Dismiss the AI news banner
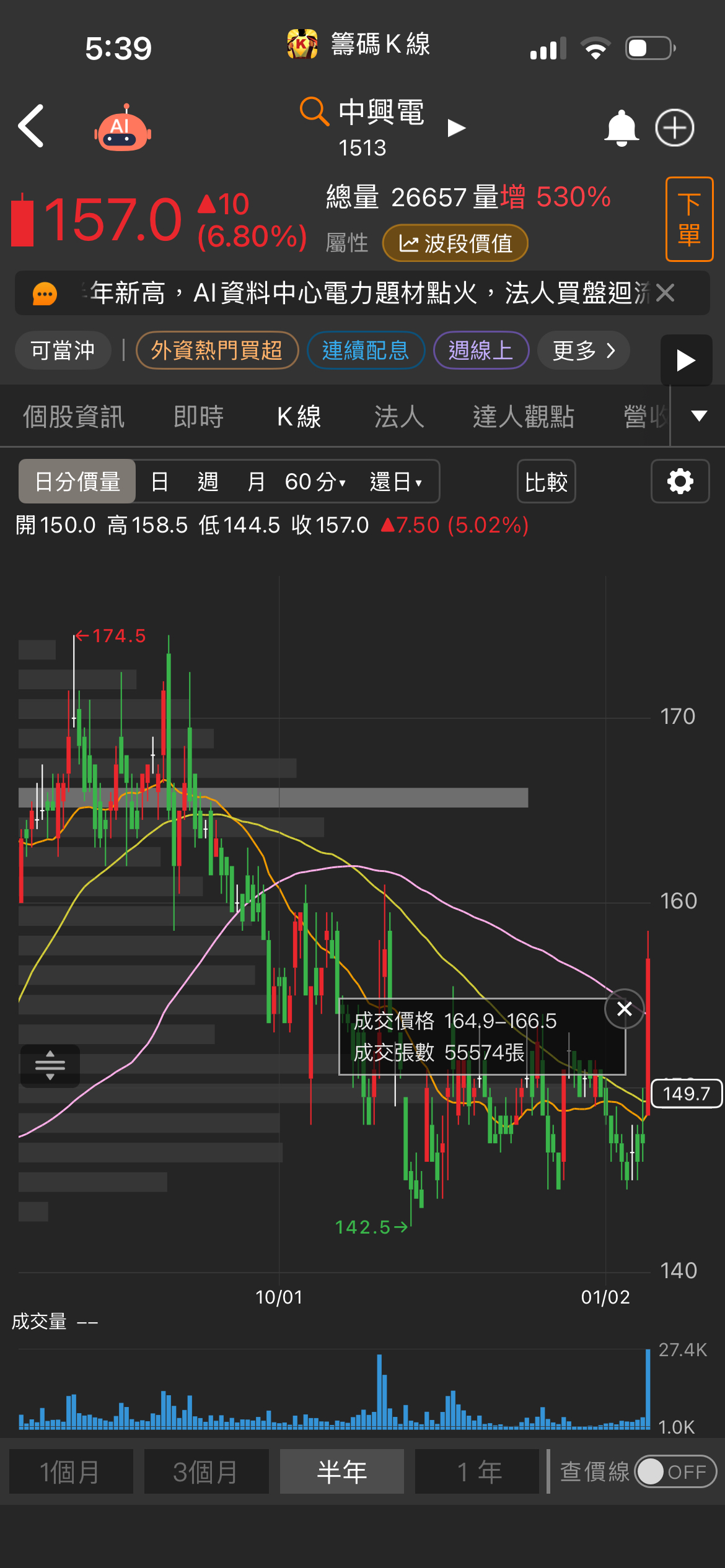 pos(665,292)
